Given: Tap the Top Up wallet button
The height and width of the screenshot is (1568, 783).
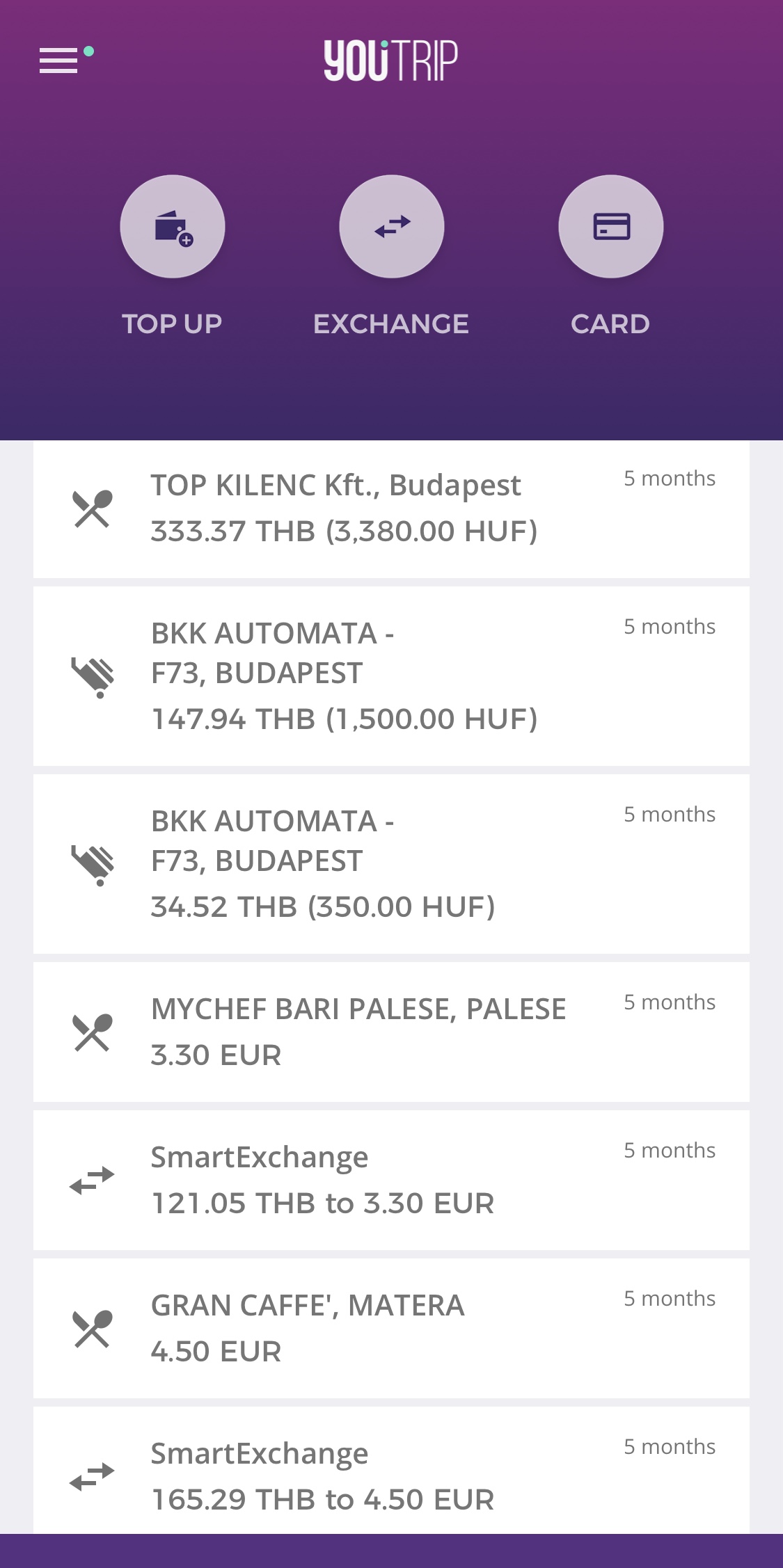Looking at the screenshot, I should click(x=173, y=227).
